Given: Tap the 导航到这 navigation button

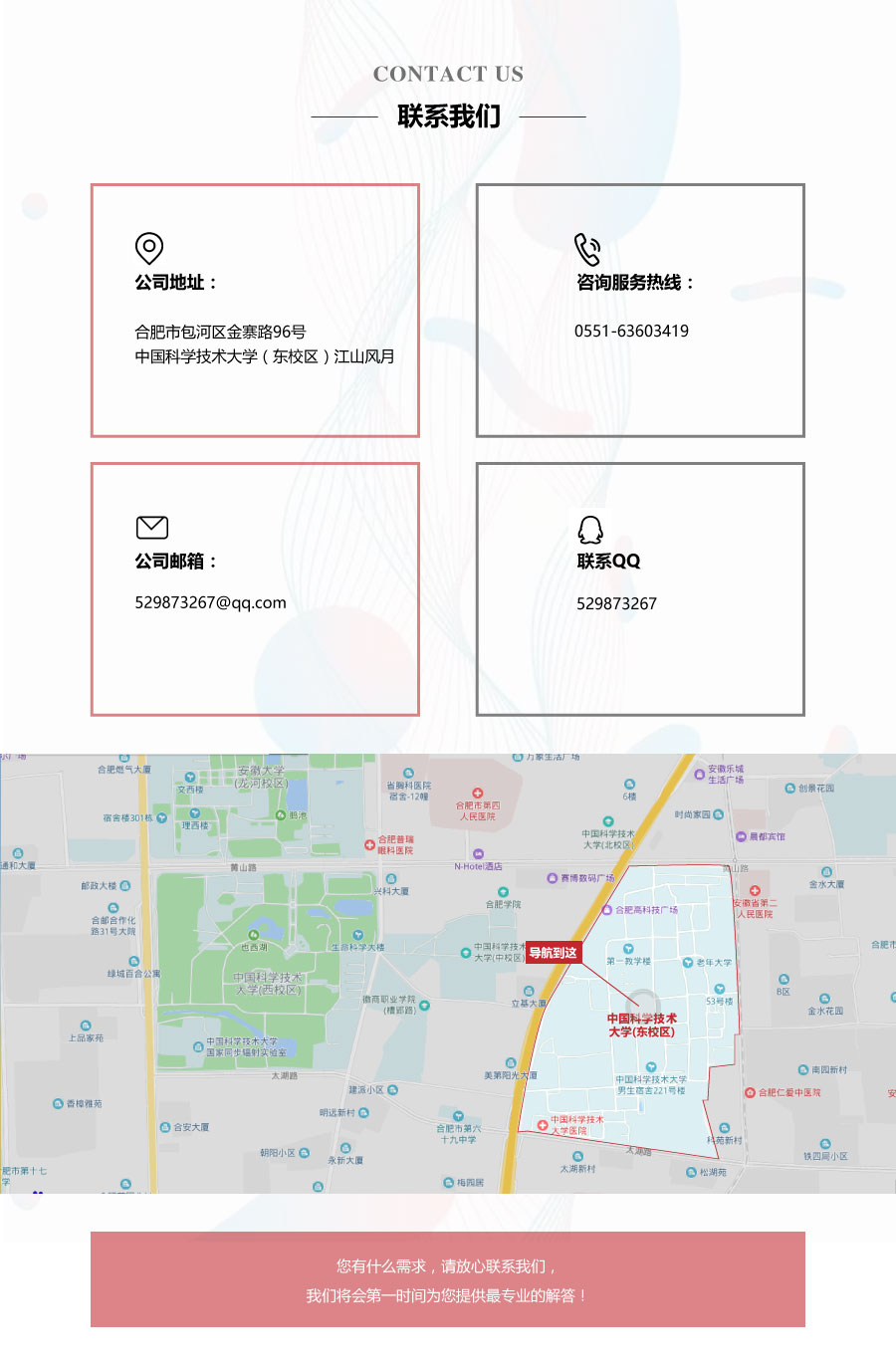Looking at the screenshot, I should tap(553, 953).
